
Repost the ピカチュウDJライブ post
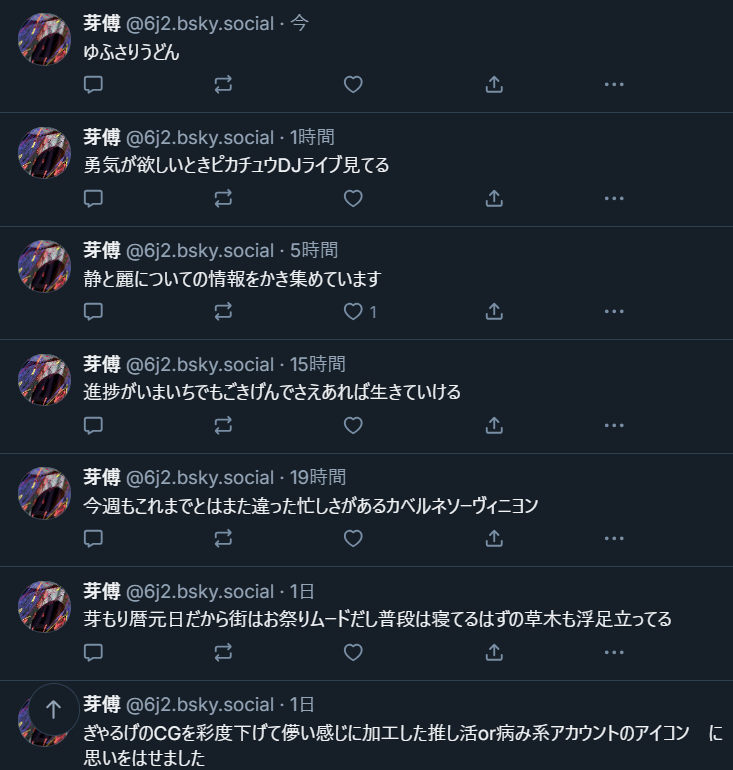[x=223, y=199]
